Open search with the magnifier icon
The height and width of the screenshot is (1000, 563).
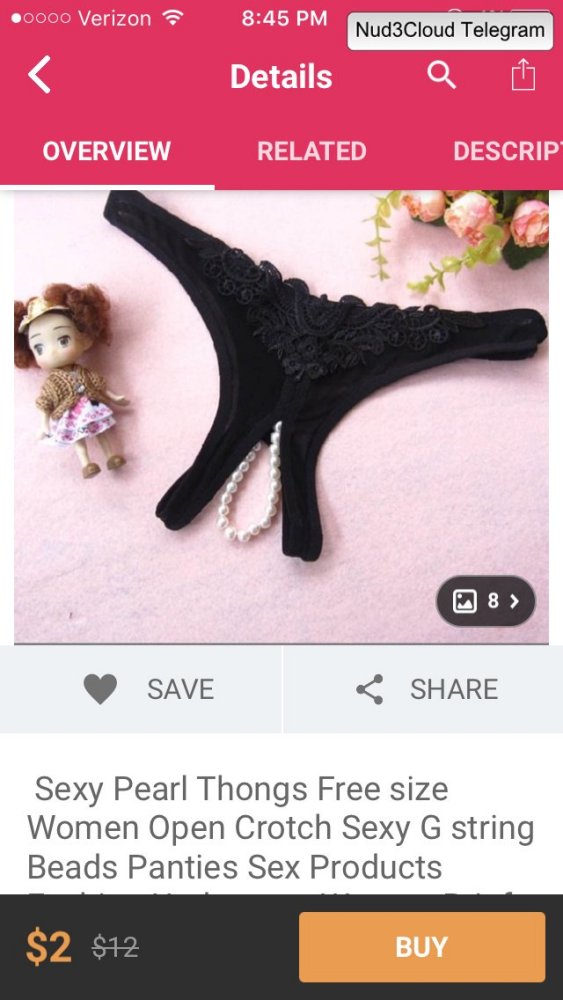(x=441, y=75)
